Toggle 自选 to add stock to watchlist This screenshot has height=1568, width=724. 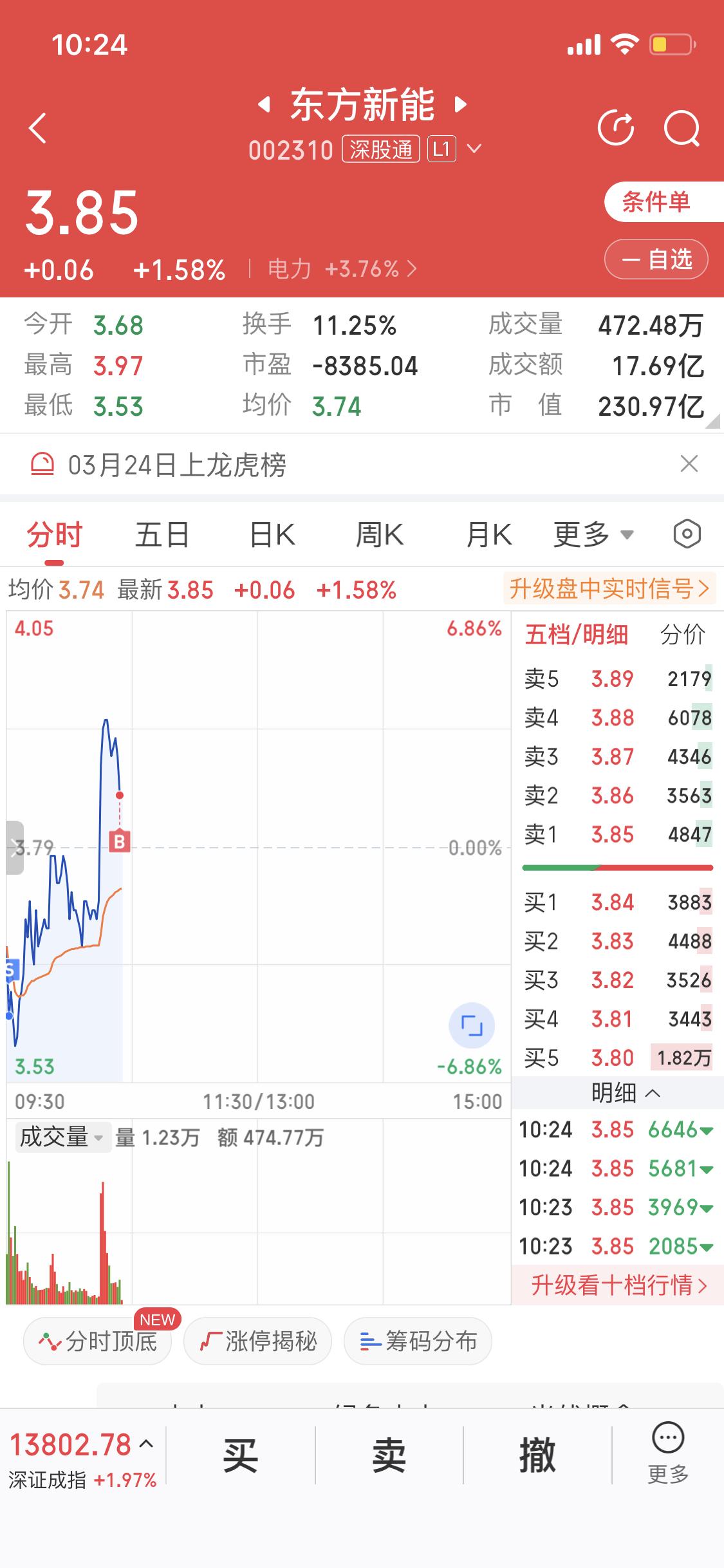(x=656, y=259)
